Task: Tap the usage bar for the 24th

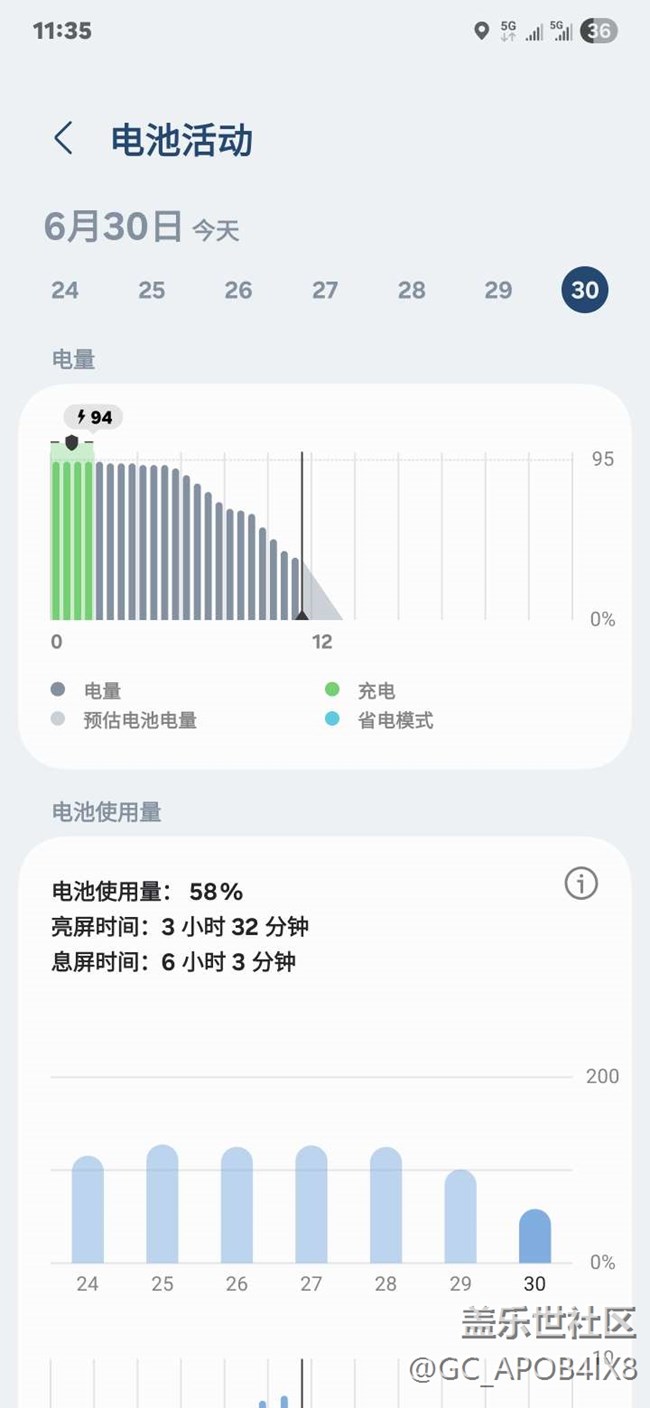Action: click(88, 1209)
